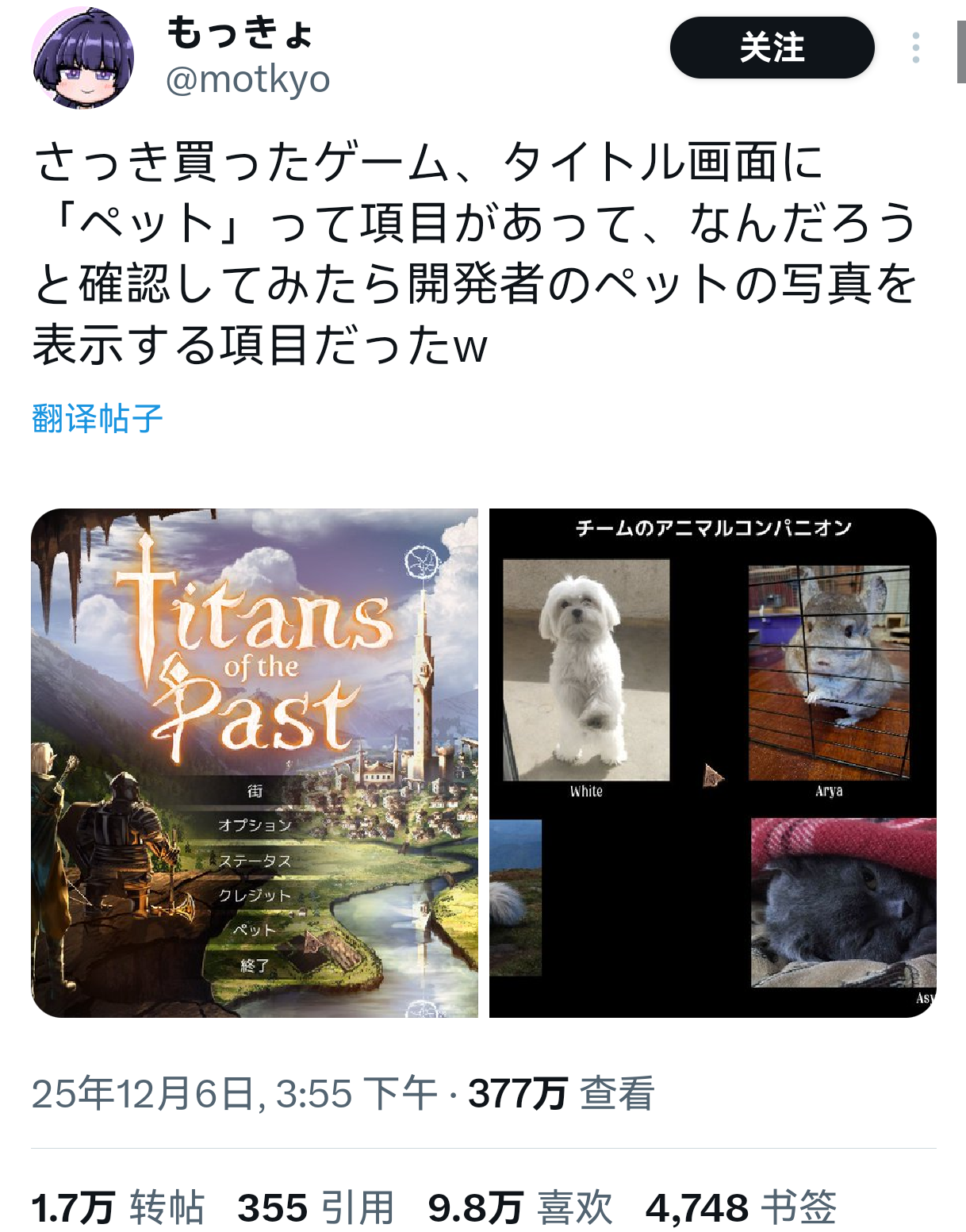The height and width of the screenshot is (1232, 966).
Task: Translate the post via 翻译帖子
Action: tap(97, 418)
